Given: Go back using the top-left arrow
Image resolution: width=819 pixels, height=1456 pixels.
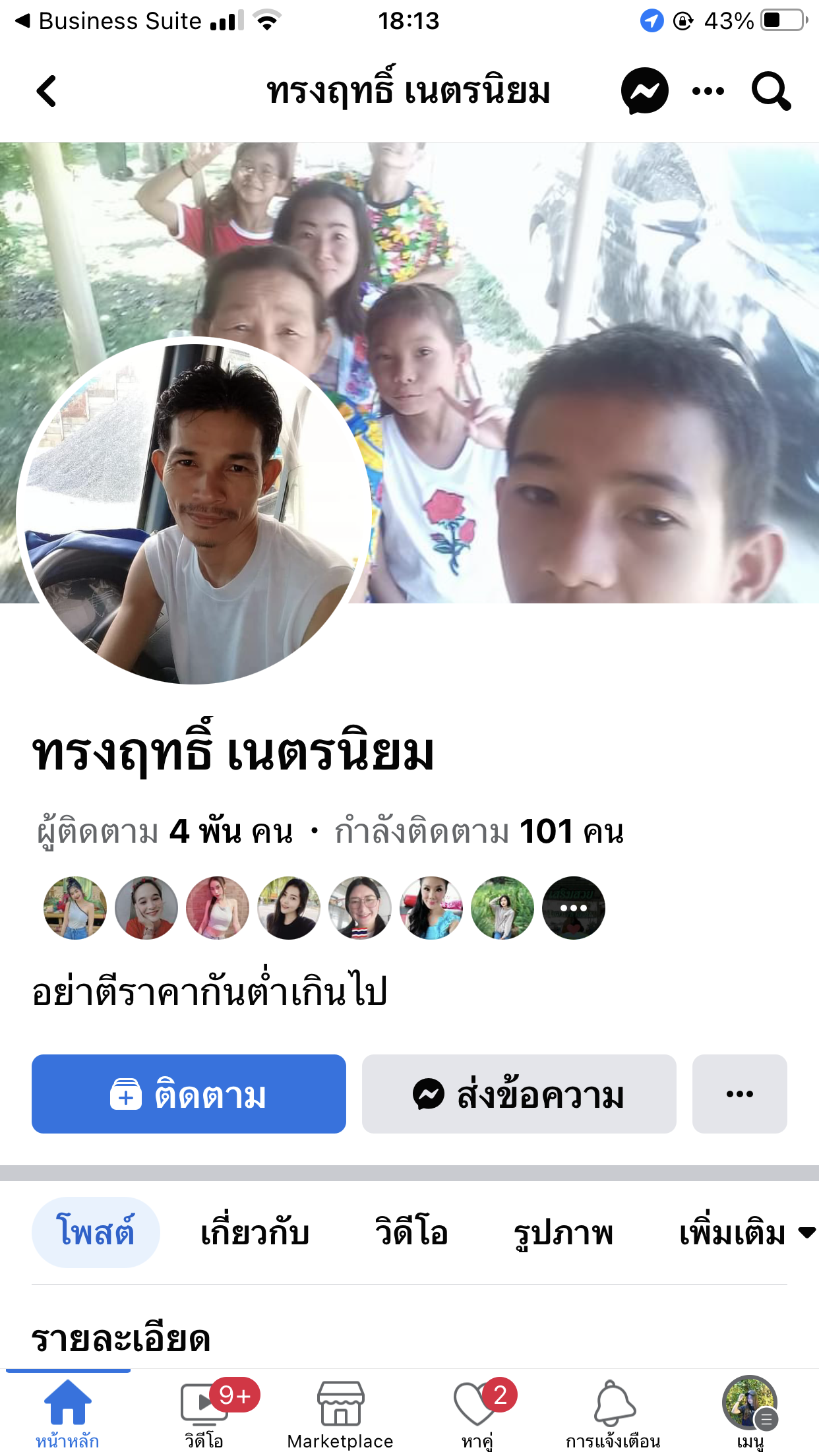Looking at the screenshot, I should (x=46, y=91).
